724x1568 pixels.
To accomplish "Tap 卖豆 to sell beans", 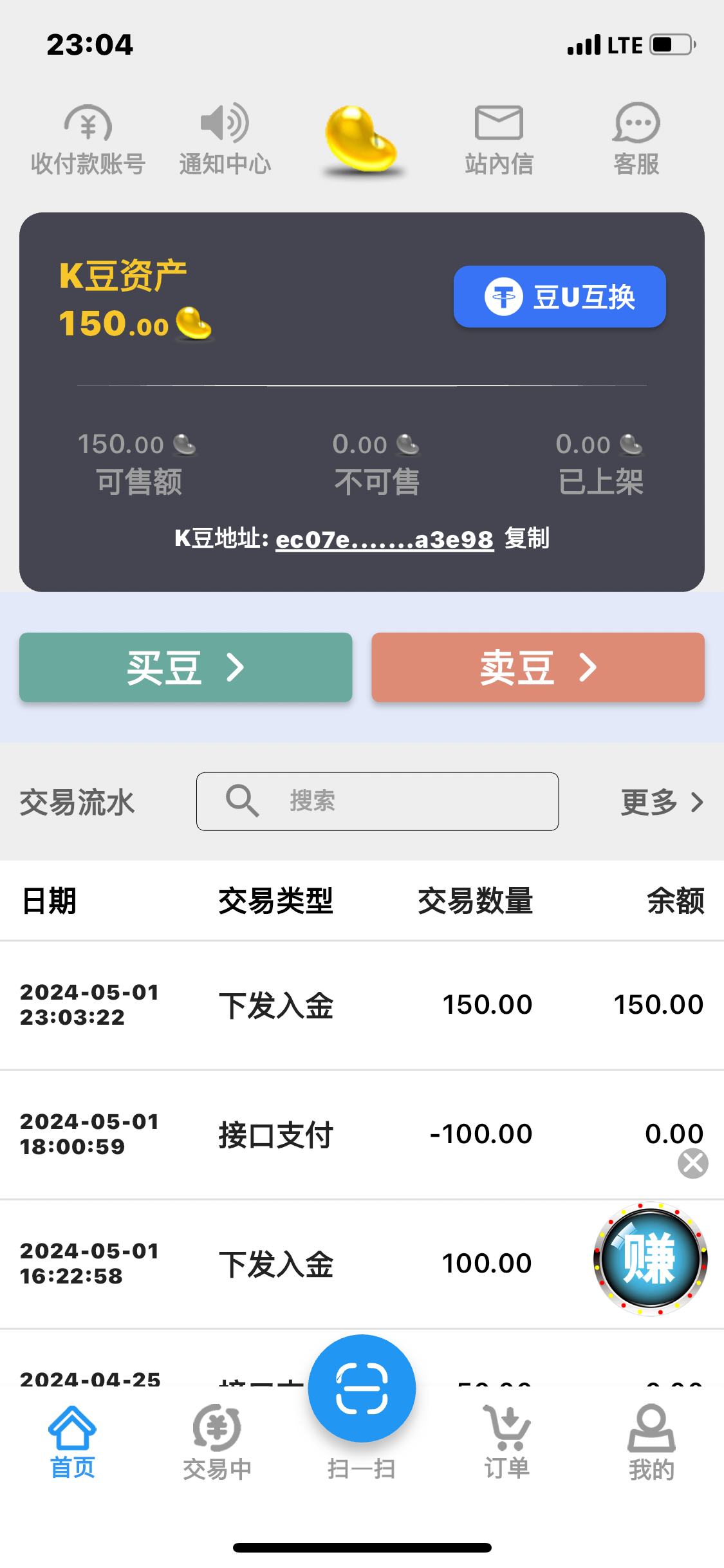I will (537, 667).
